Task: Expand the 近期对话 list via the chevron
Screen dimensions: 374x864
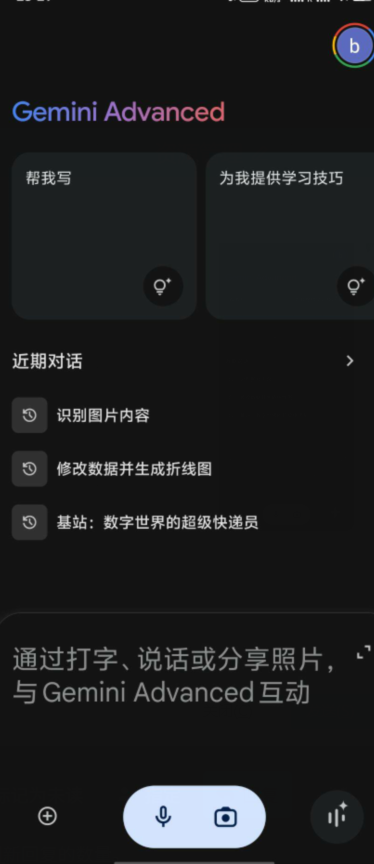Action: pyautogui.click(x=350, y=361)
